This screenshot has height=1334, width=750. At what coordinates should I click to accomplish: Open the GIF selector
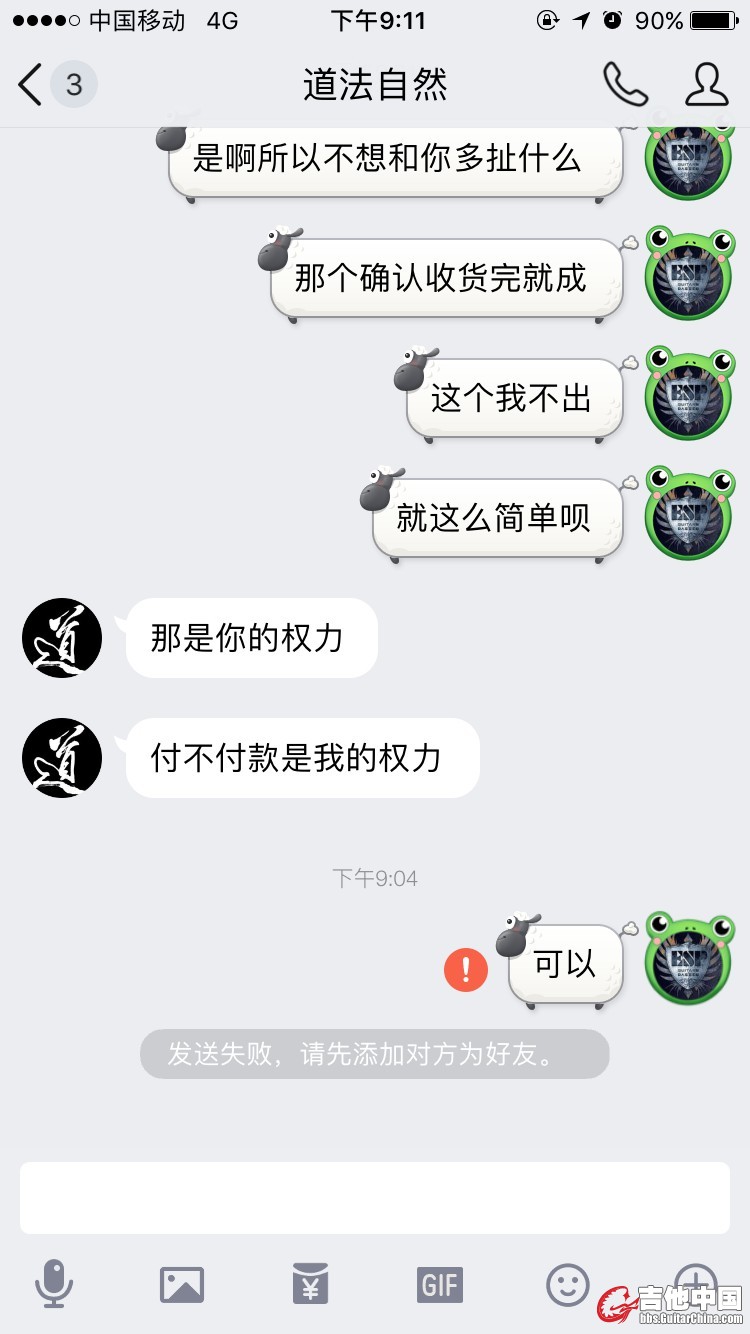[x=440, y=1284]
